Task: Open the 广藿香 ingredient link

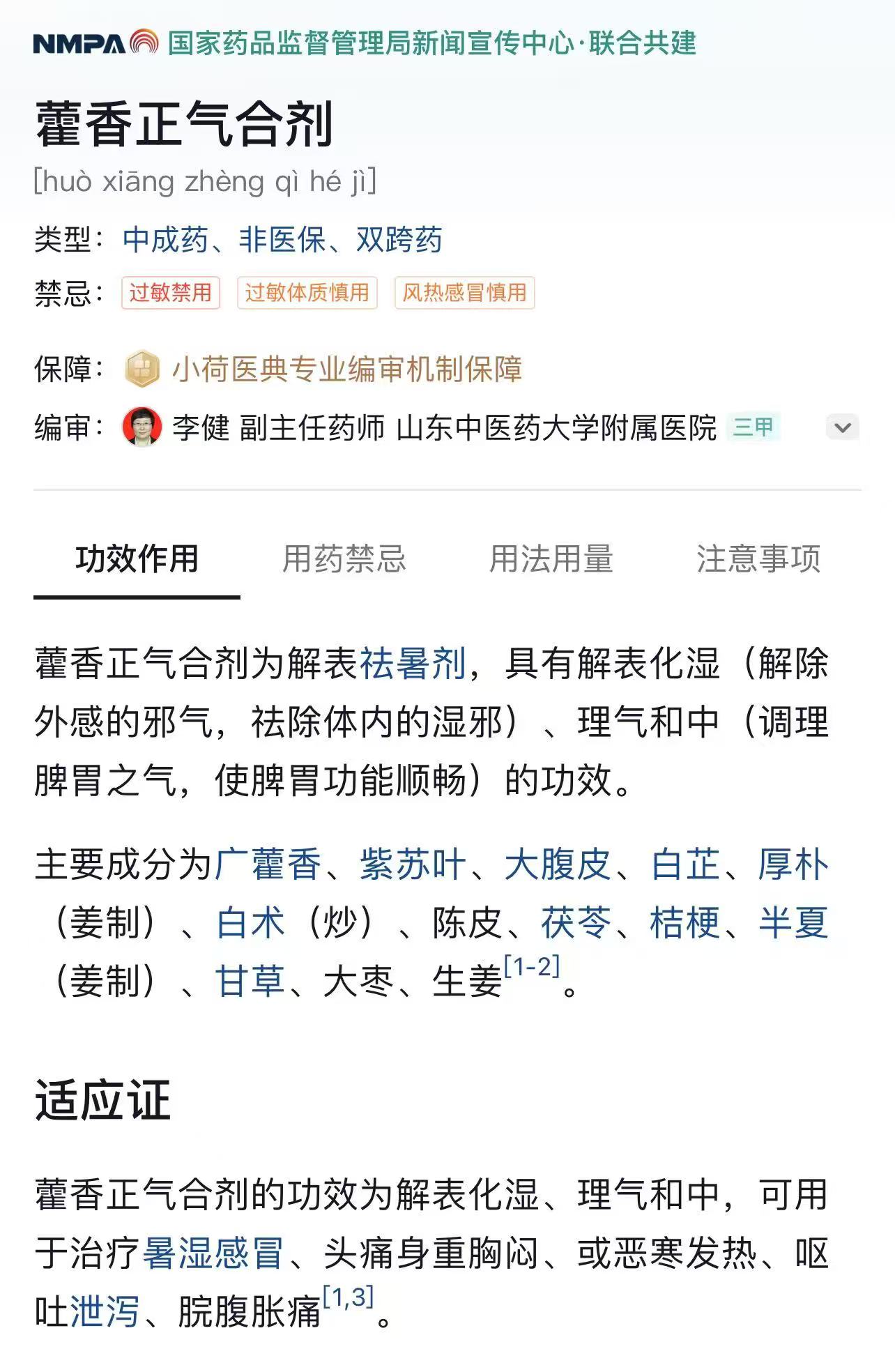Action: [268, 865]
